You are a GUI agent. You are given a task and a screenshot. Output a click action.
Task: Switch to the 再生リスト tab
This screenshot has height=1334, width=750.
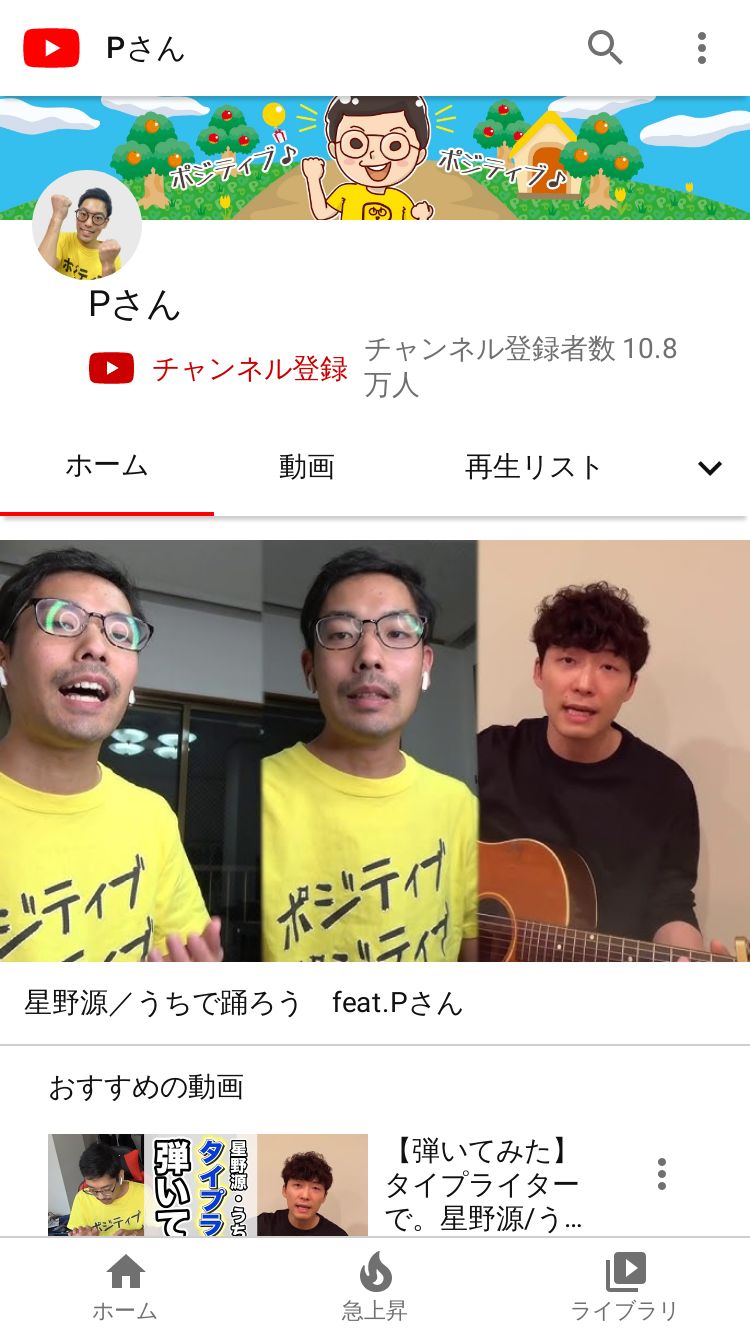(533, 467)
